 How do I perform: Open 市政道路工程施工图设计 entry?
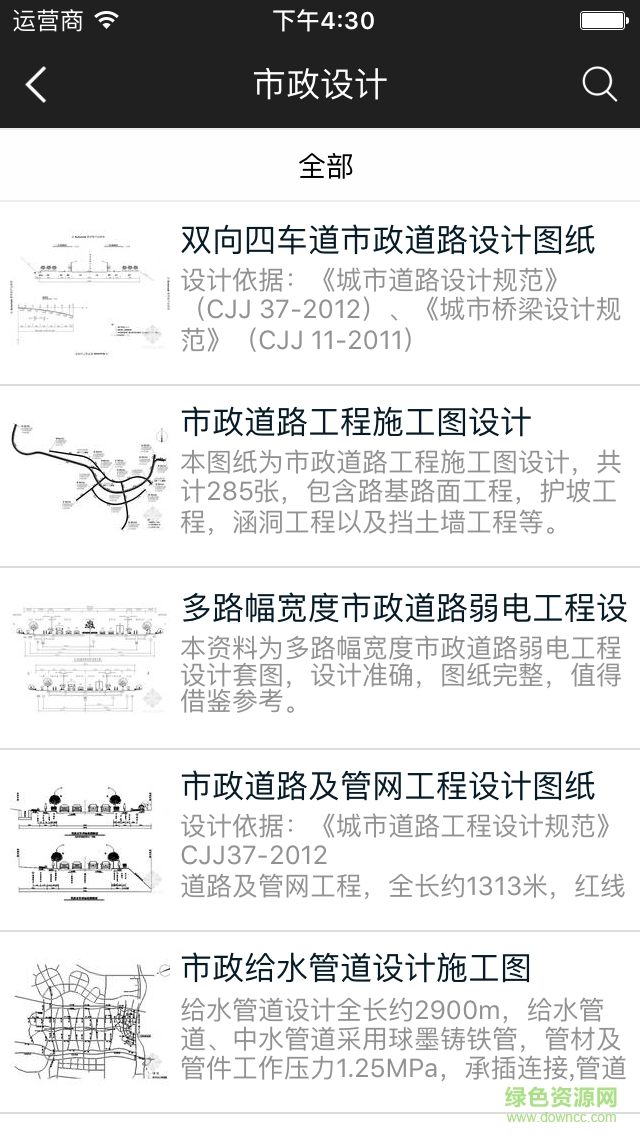point(356,423)
